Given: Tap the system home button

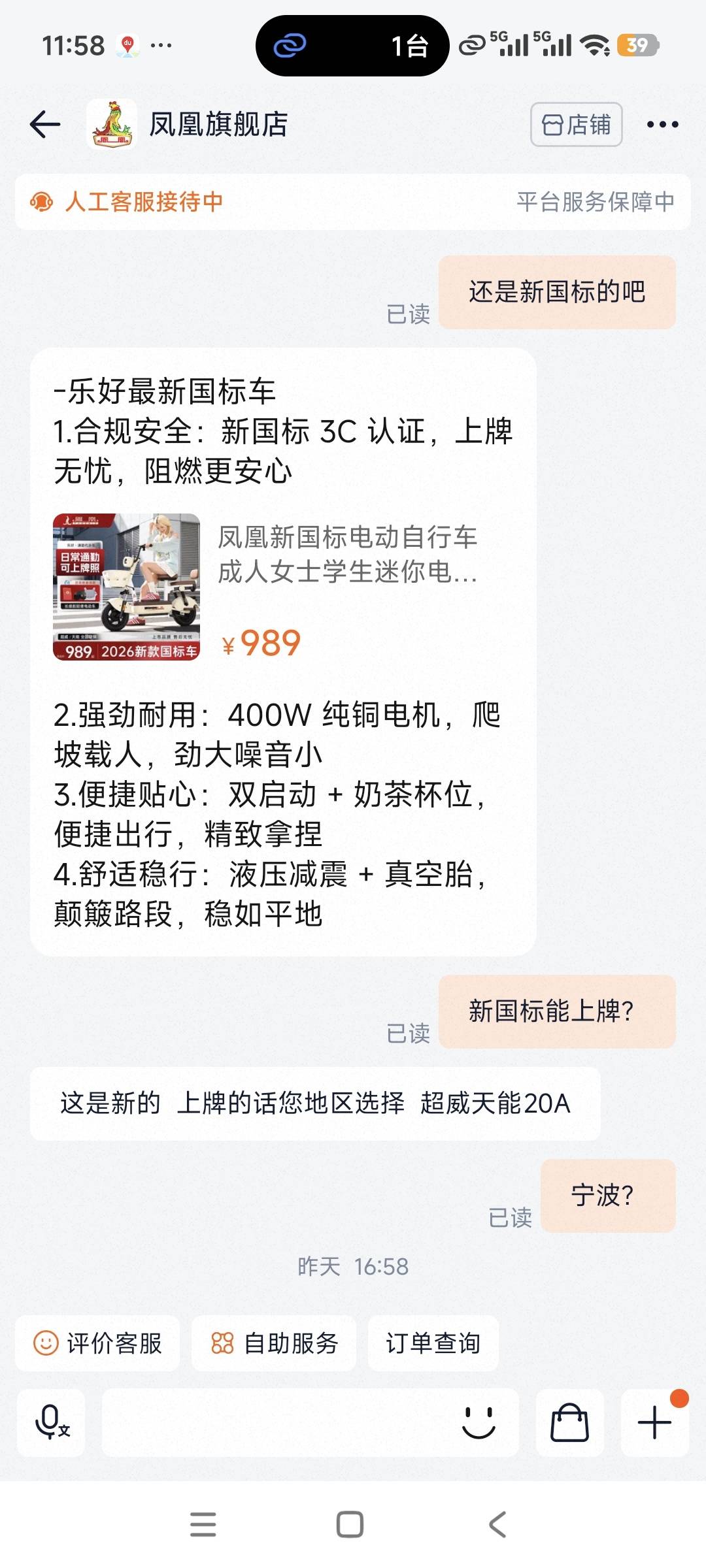Looking at the screenshot, I should 350,1525.
